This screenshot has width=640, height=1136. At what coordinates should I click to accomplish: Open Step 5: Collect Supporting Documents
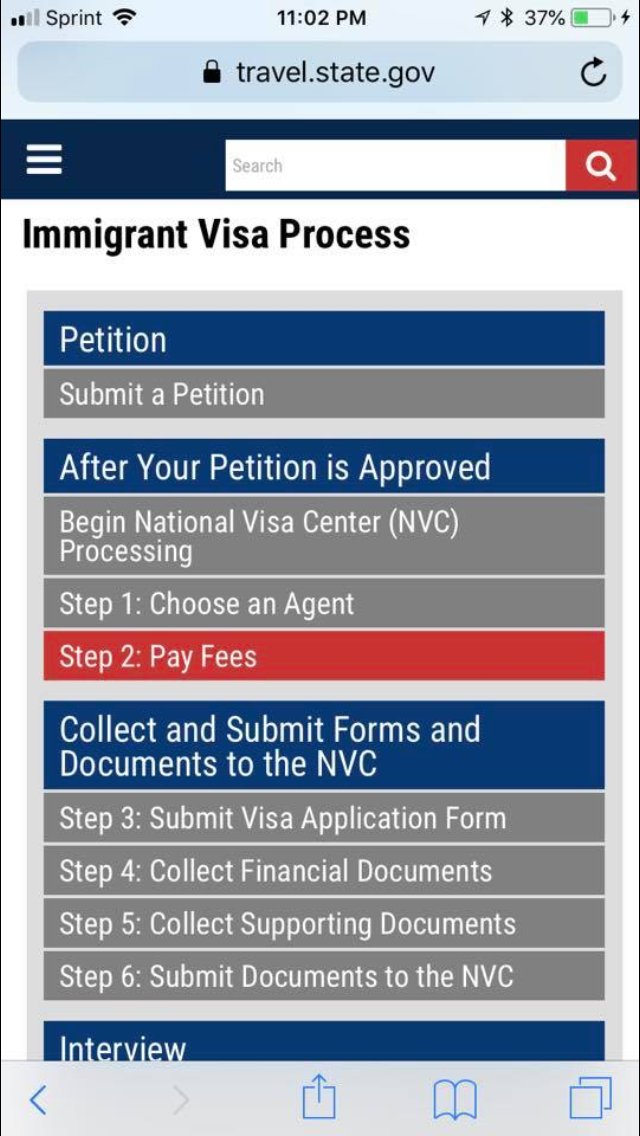pyautogui.click(x=324, y=923)
